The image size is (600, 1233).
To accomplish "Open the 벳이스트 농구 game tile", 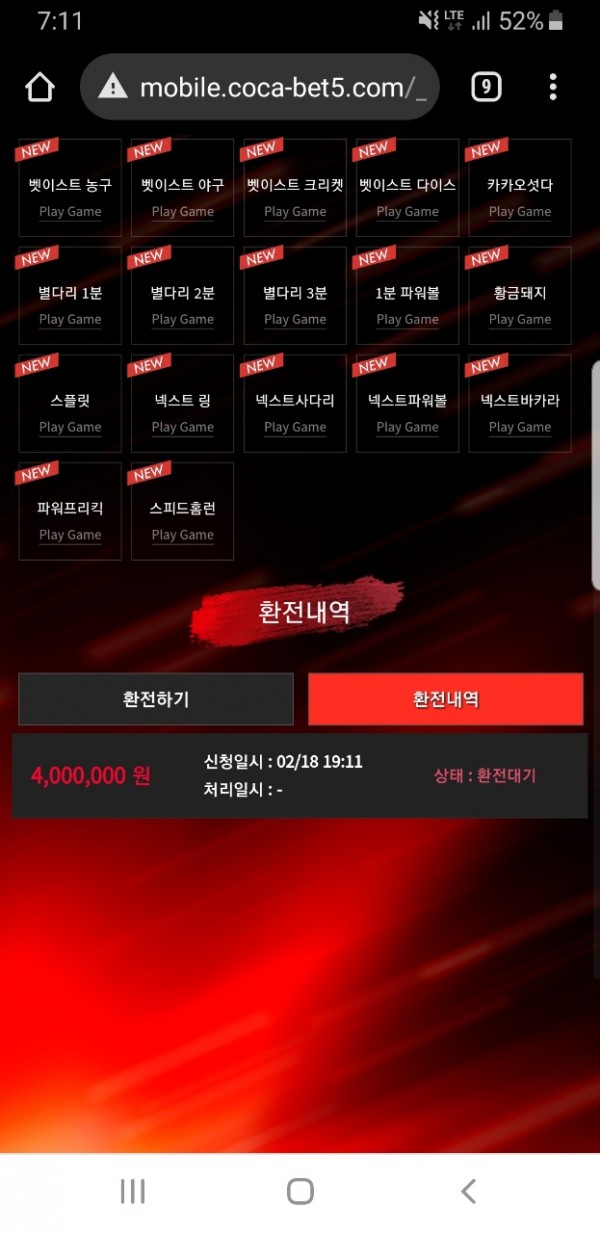I will (x=70, y=190).
